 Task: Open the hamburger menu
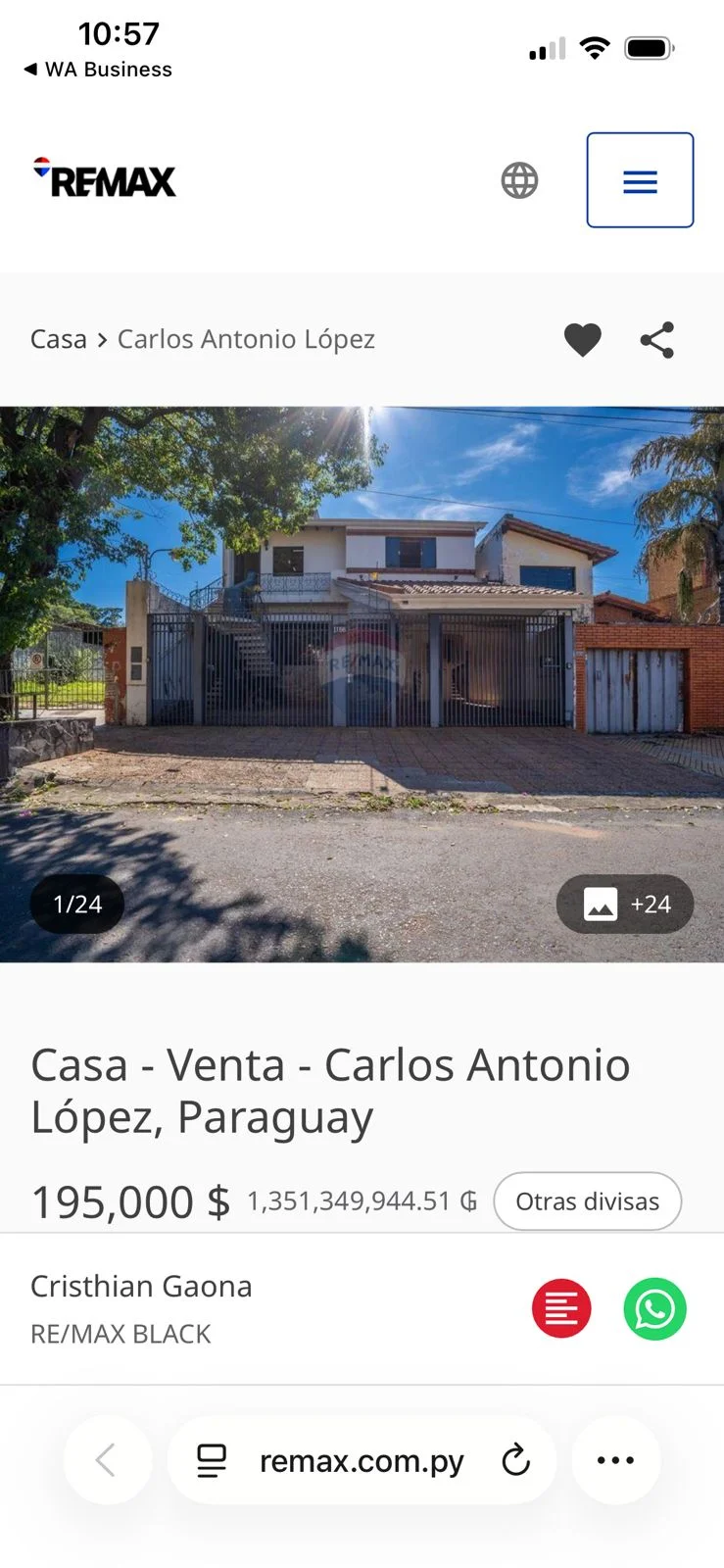(640, 180)
